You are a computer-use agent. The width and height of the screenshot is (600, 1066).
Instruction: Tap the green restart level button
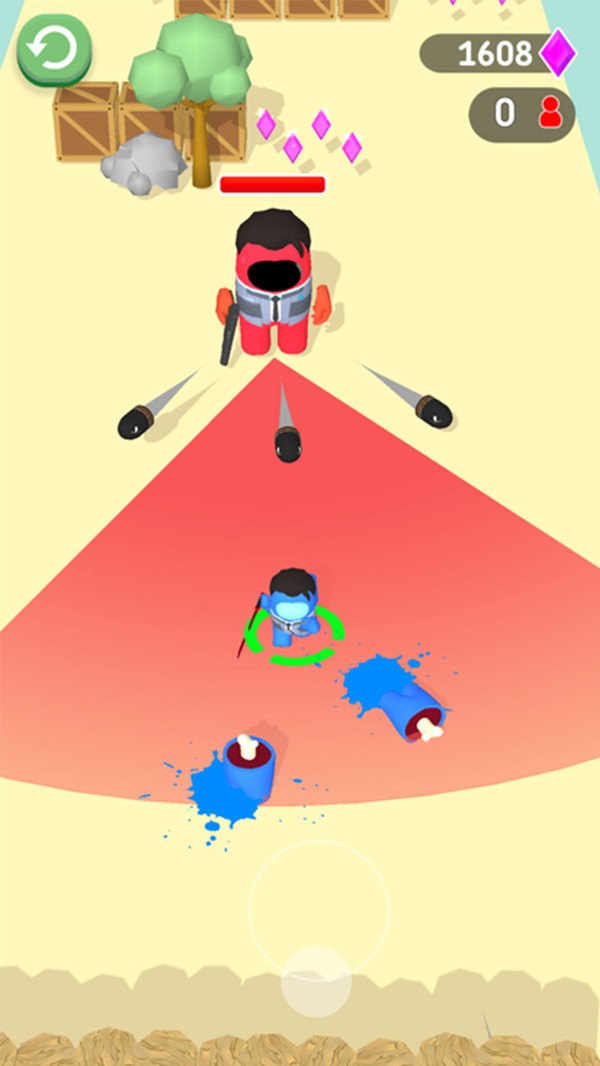click(54, 48)
